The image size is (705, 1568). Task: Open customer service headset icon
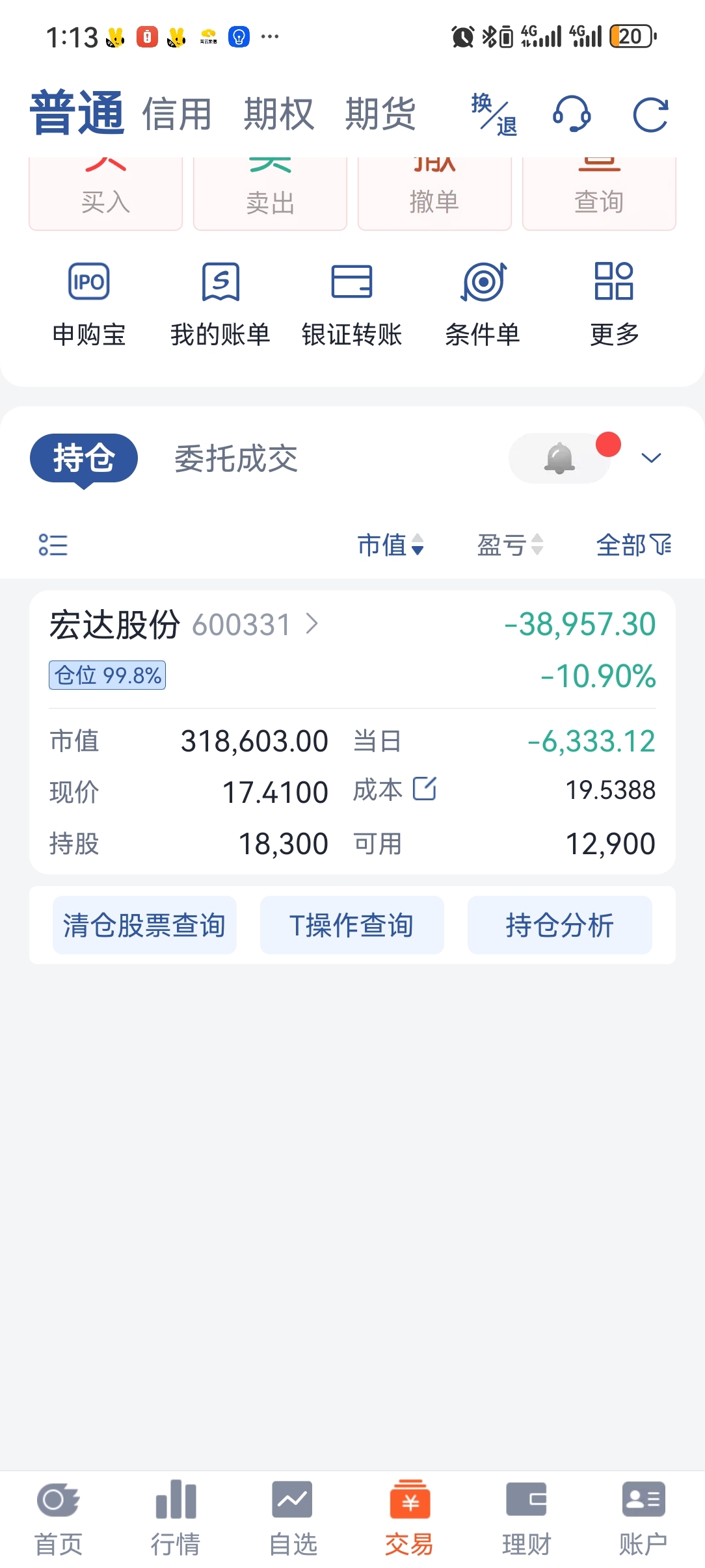tap(572, 114)
